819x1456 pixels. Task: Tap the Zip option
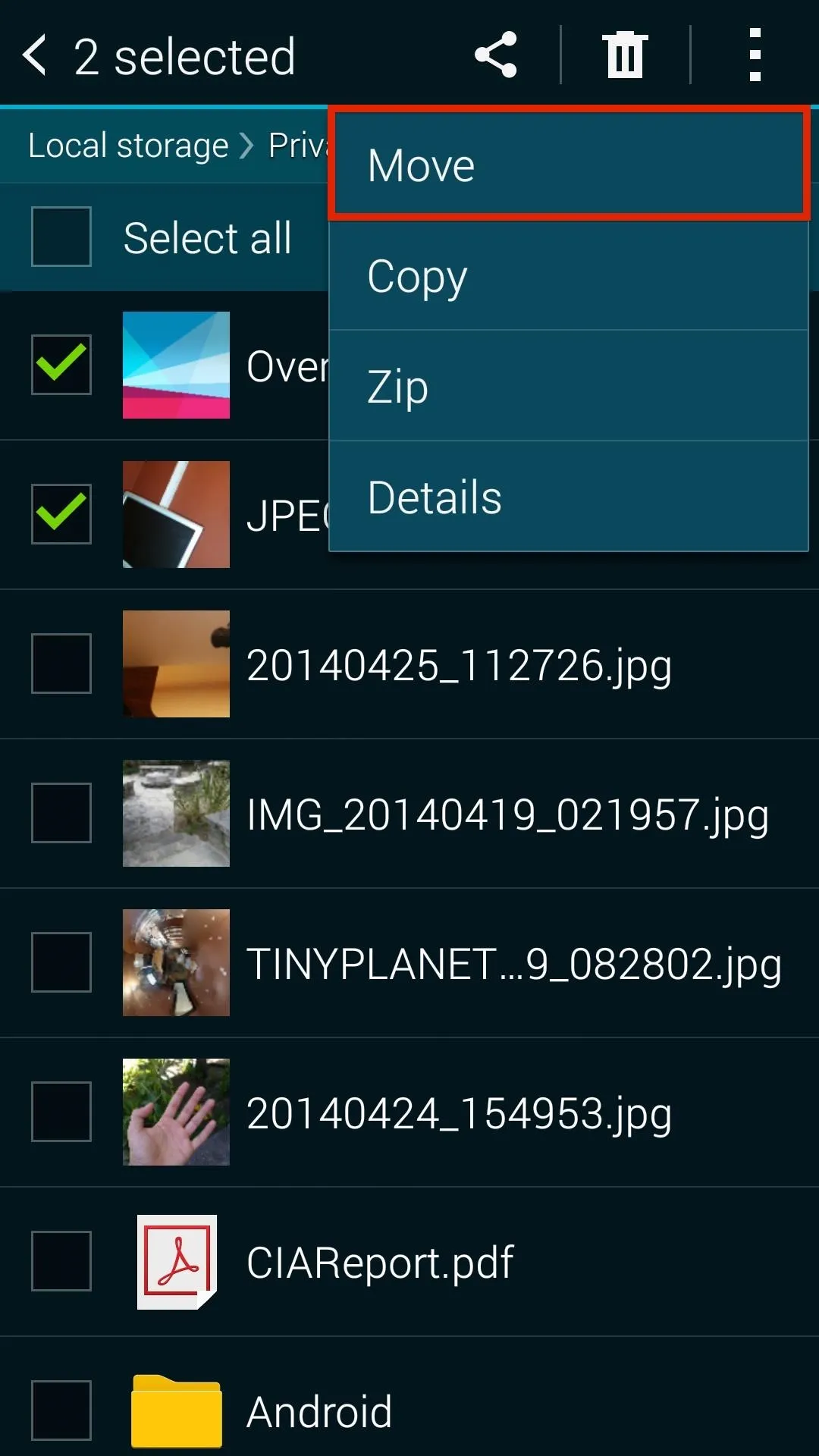click(569, 386)
